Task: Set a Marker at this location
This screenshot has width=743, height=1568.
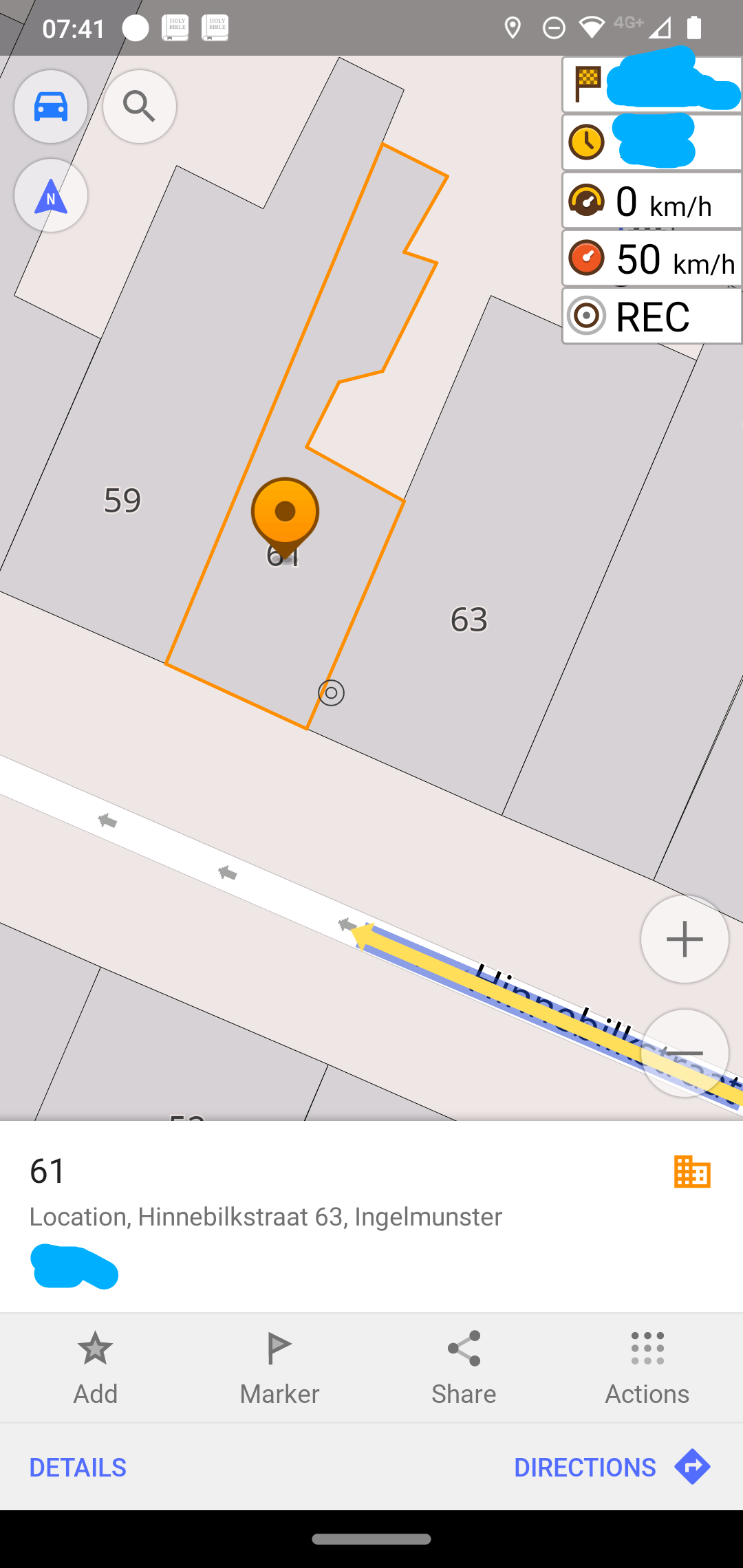Action: pyautogui.click(x=279, y=1367)
